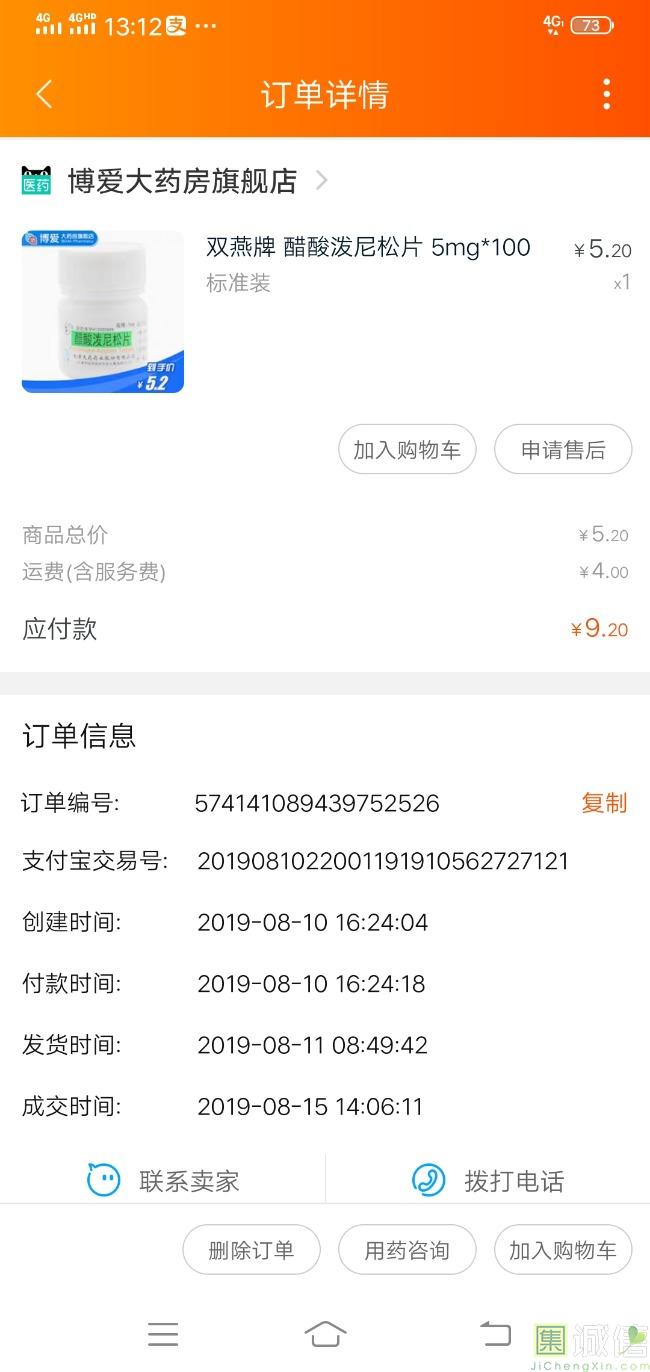Open the system recent apps menu

(163, 1334)
